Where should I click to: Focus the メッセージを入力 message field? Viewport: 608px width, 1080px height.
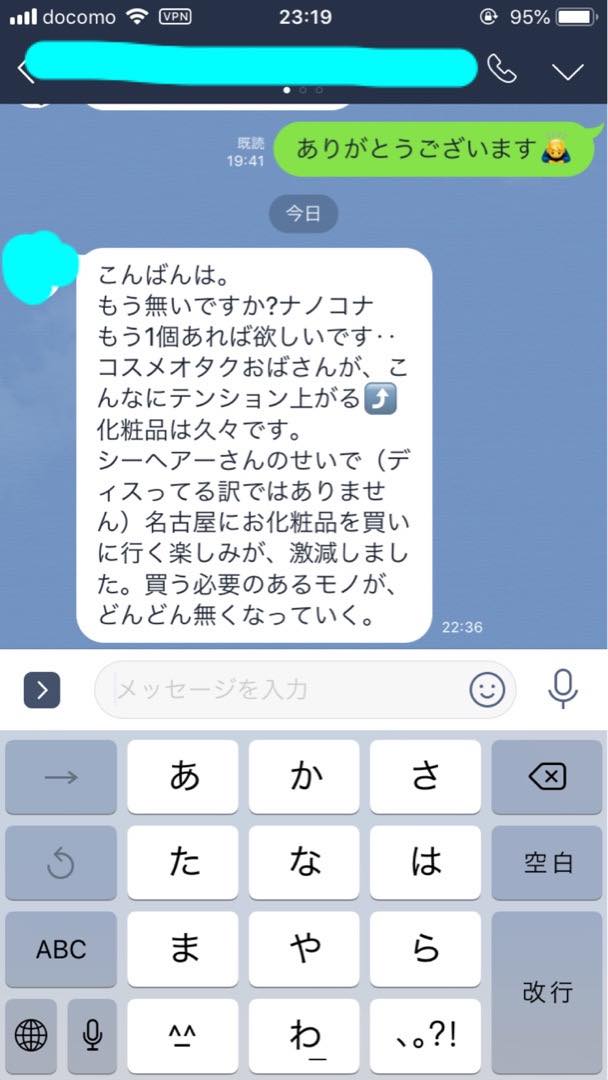tap(282, 689)
